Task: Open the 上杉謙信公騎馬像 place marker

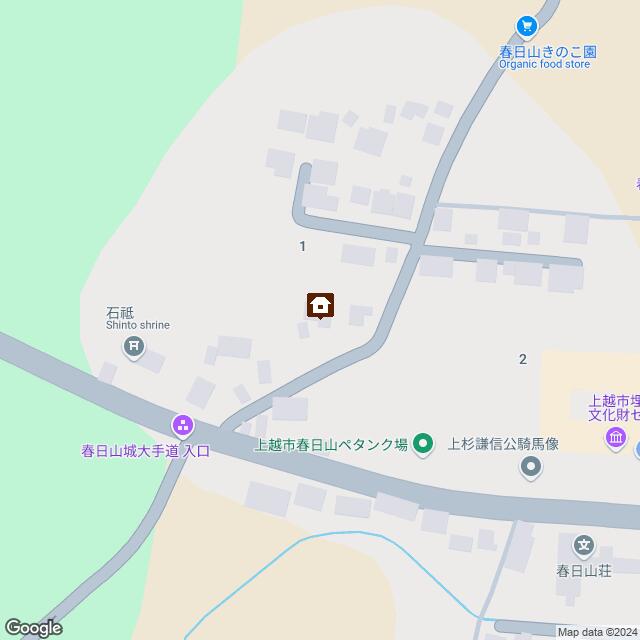Action: pyautogui.click(x=530, y=467)
